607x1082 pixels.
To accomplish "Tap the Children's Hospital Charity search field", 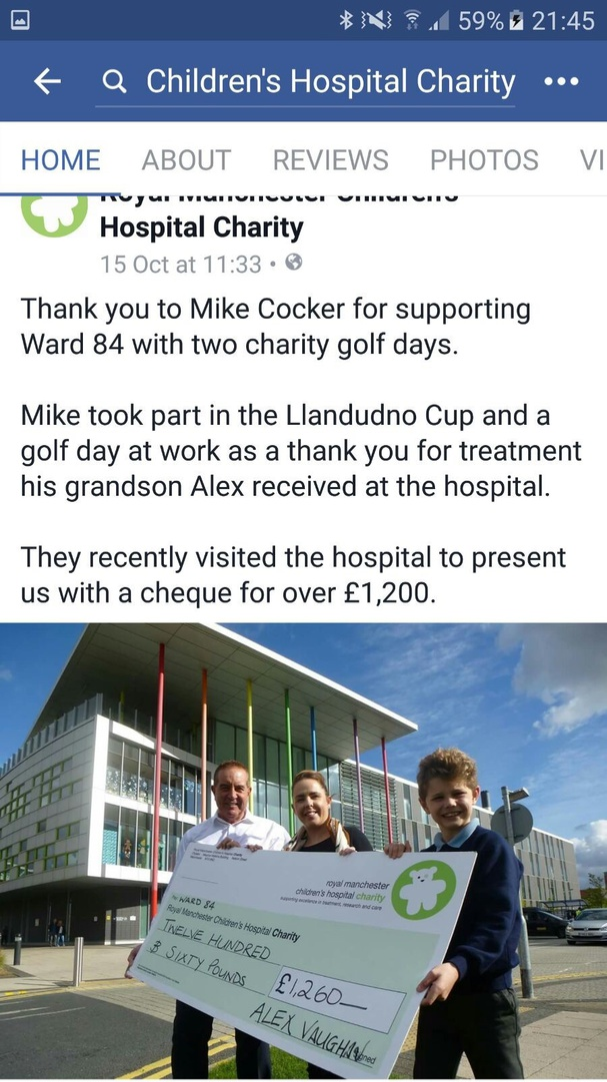I will pos(330,82).
